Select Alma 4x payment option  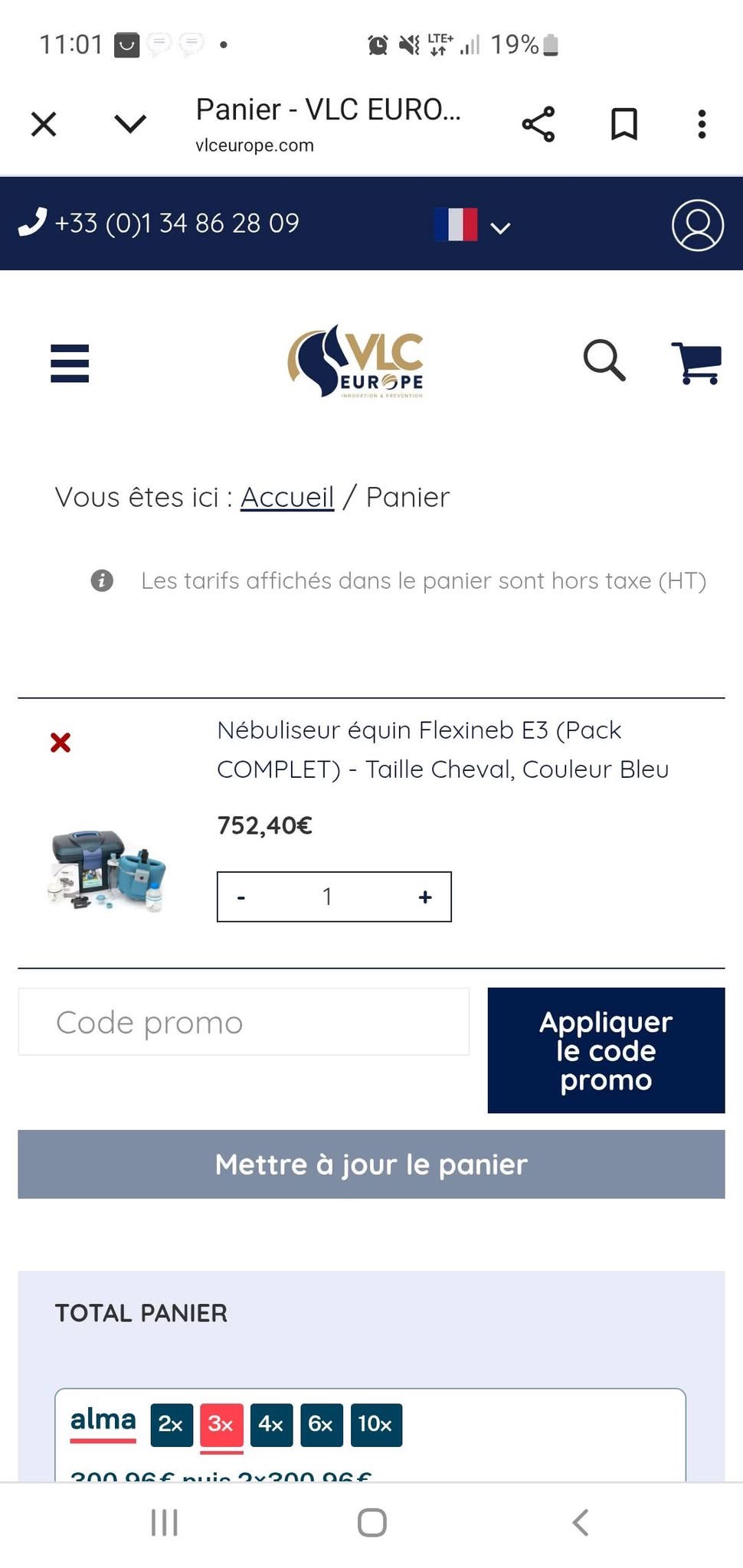271,1424
